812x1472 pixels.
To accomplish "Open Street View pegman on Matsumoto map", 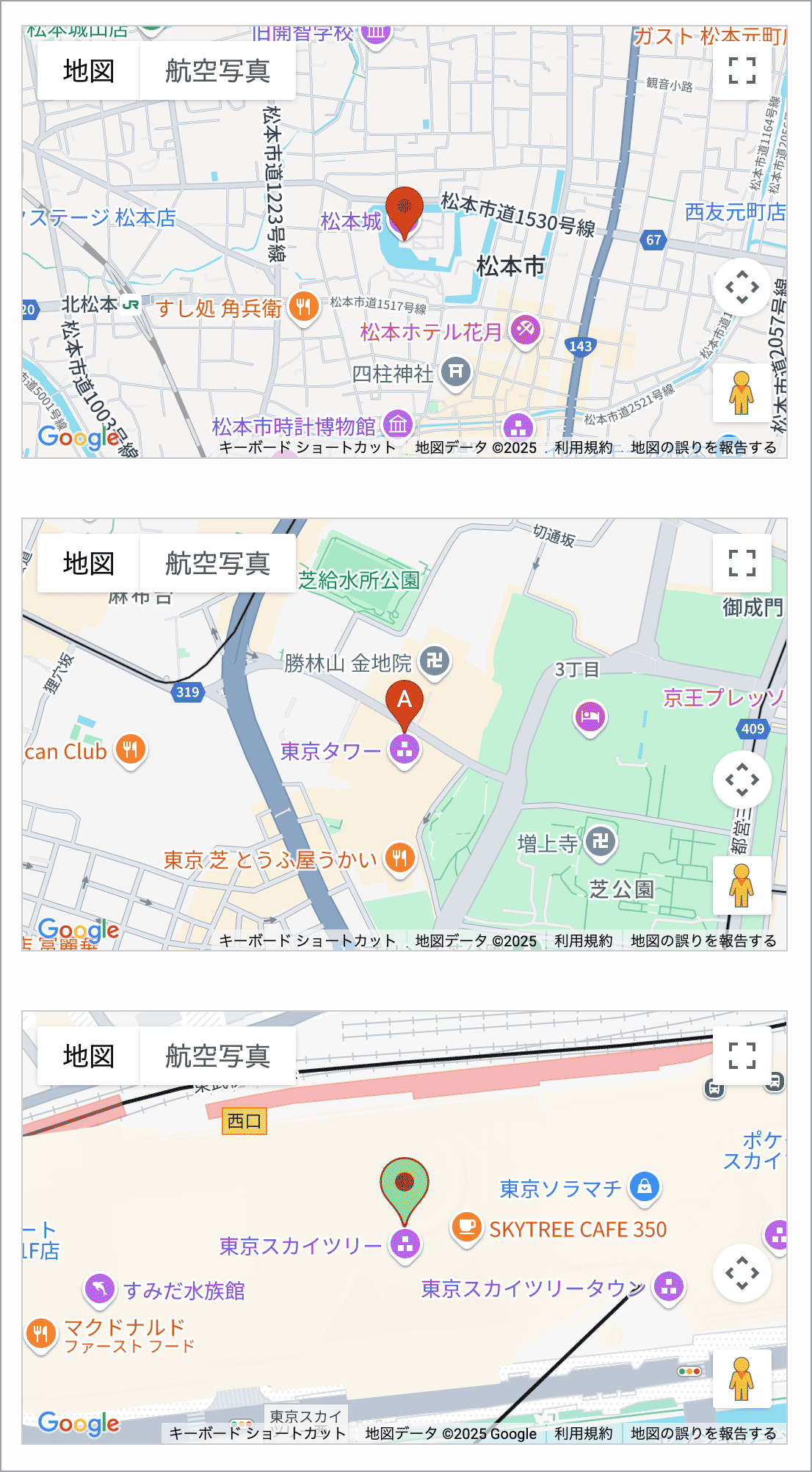I will point(742,393).
